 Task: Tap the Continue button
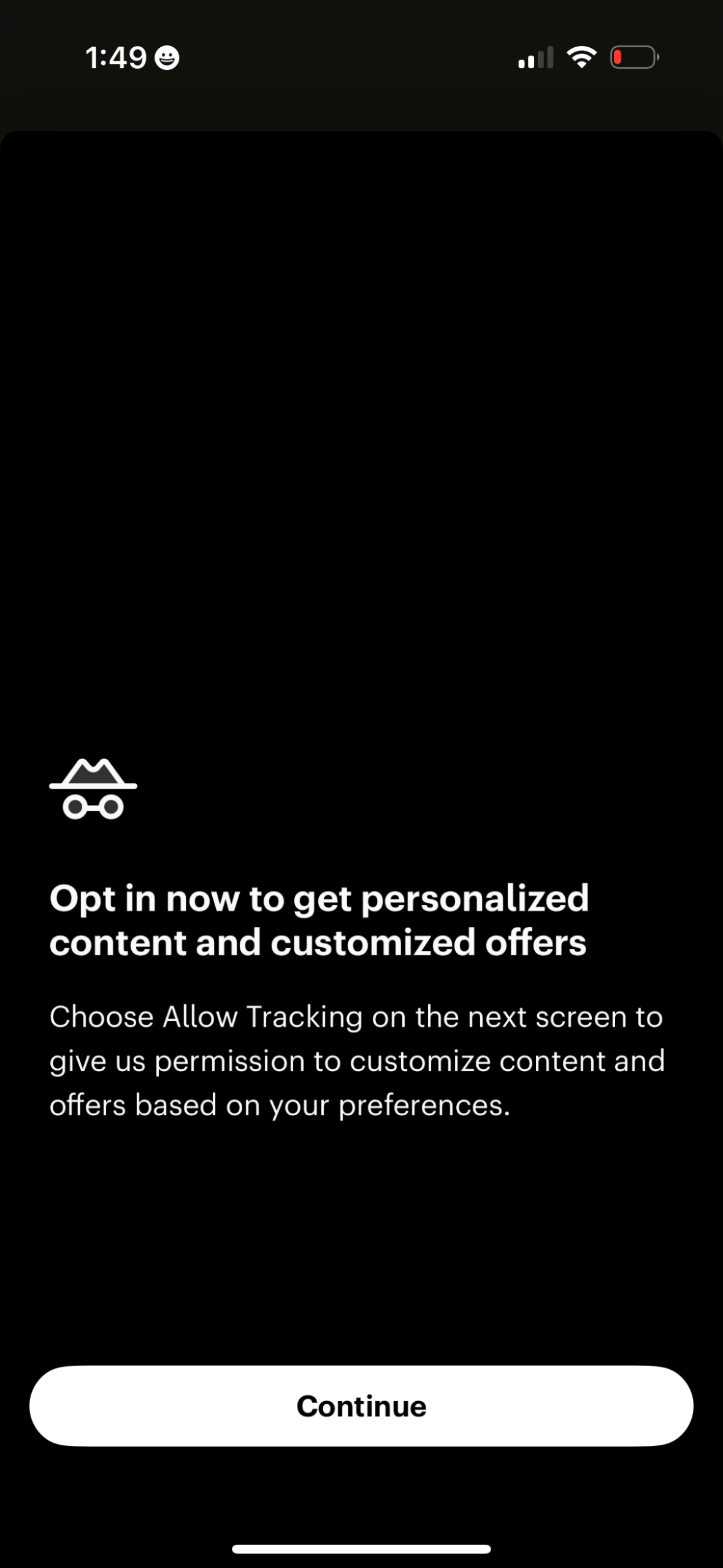[361, 1405]
